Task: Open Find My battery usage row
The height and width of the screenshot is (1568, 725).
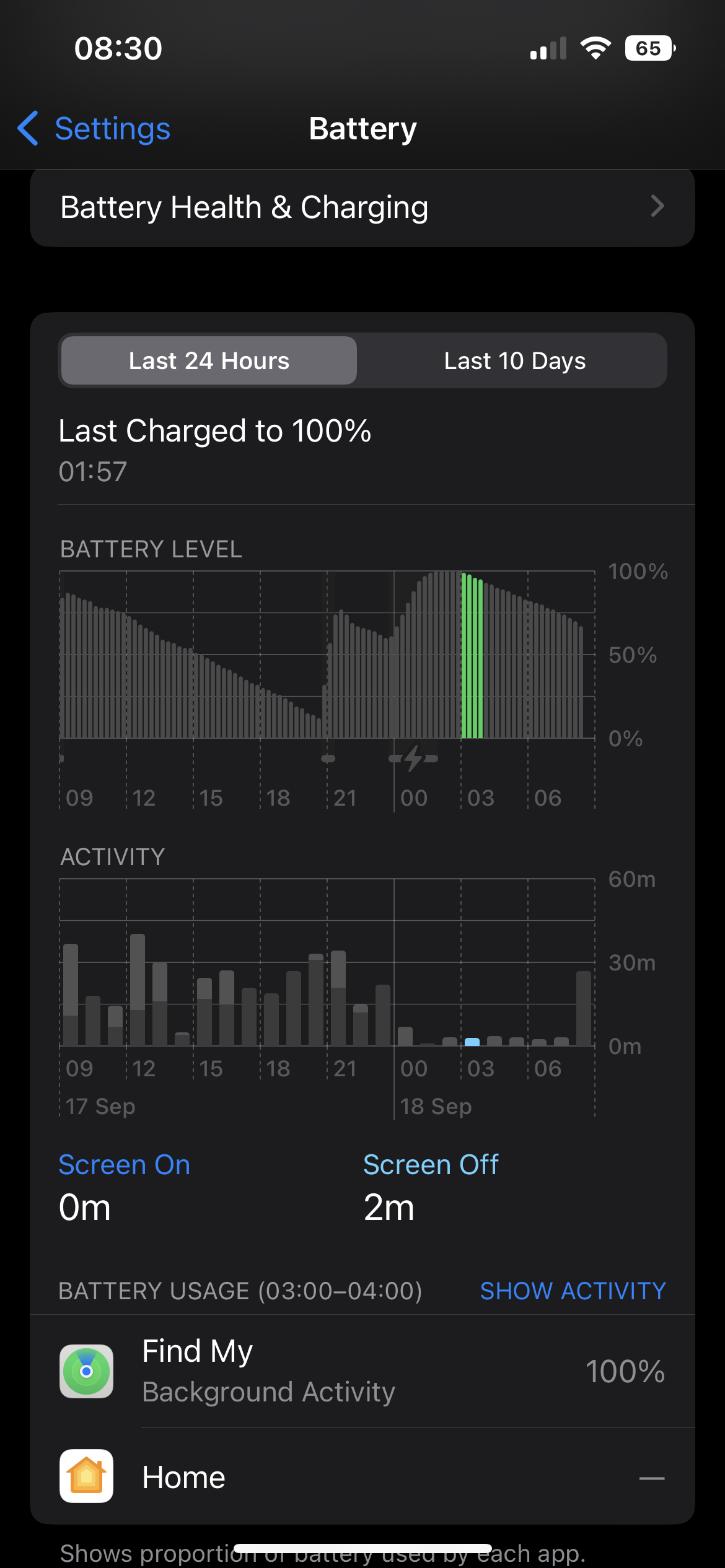Action: click(362, 1371)
